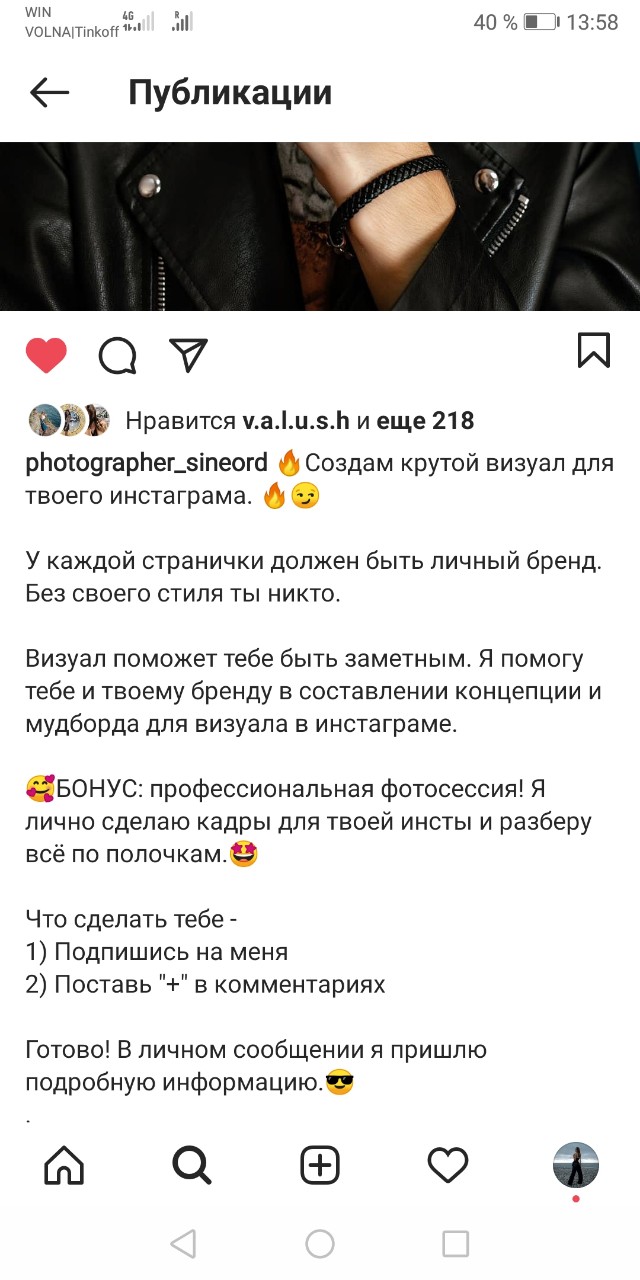Unlike the post with the red heart
The image size is (640, 1280).
tap(46, 354)
